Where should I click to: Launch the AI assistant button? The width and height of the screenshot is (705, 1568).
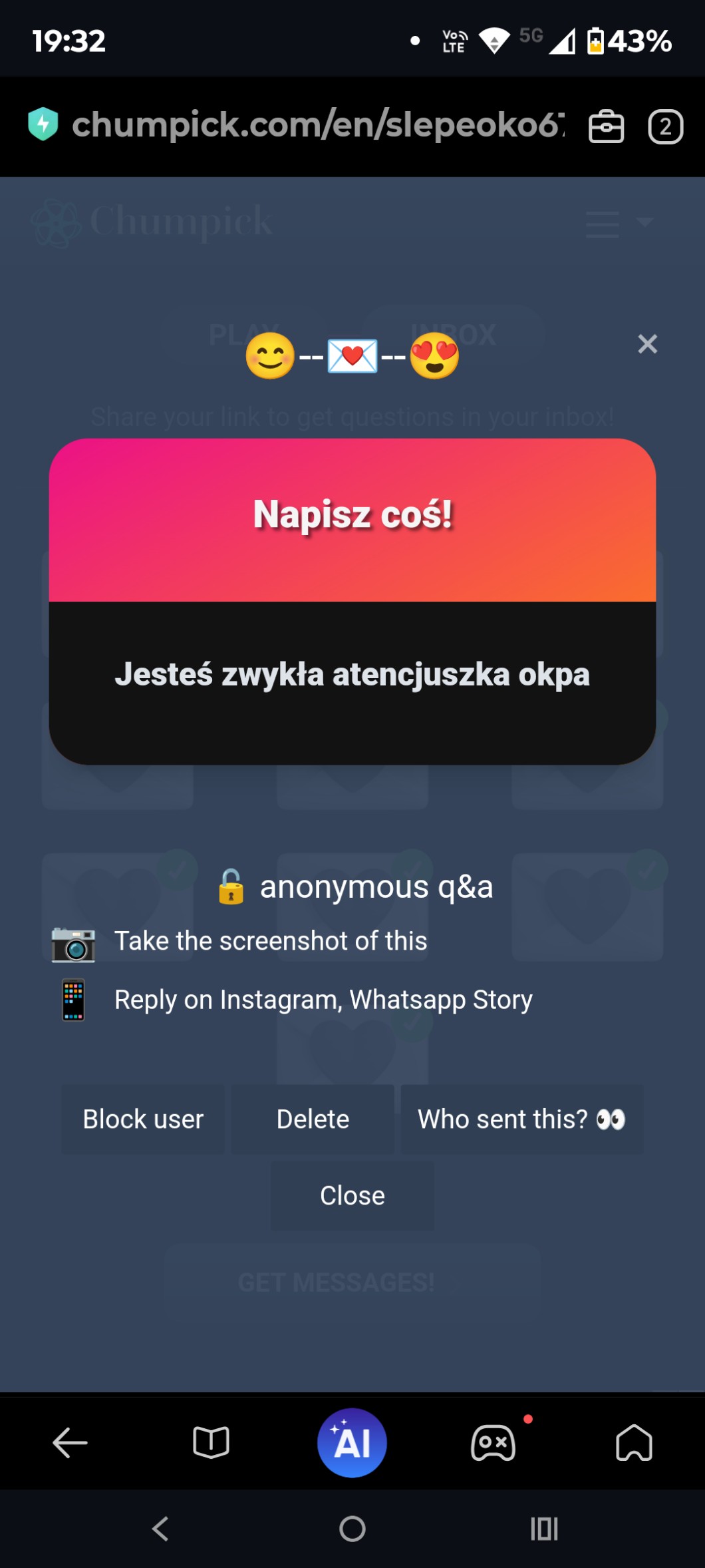(352, 1443)
